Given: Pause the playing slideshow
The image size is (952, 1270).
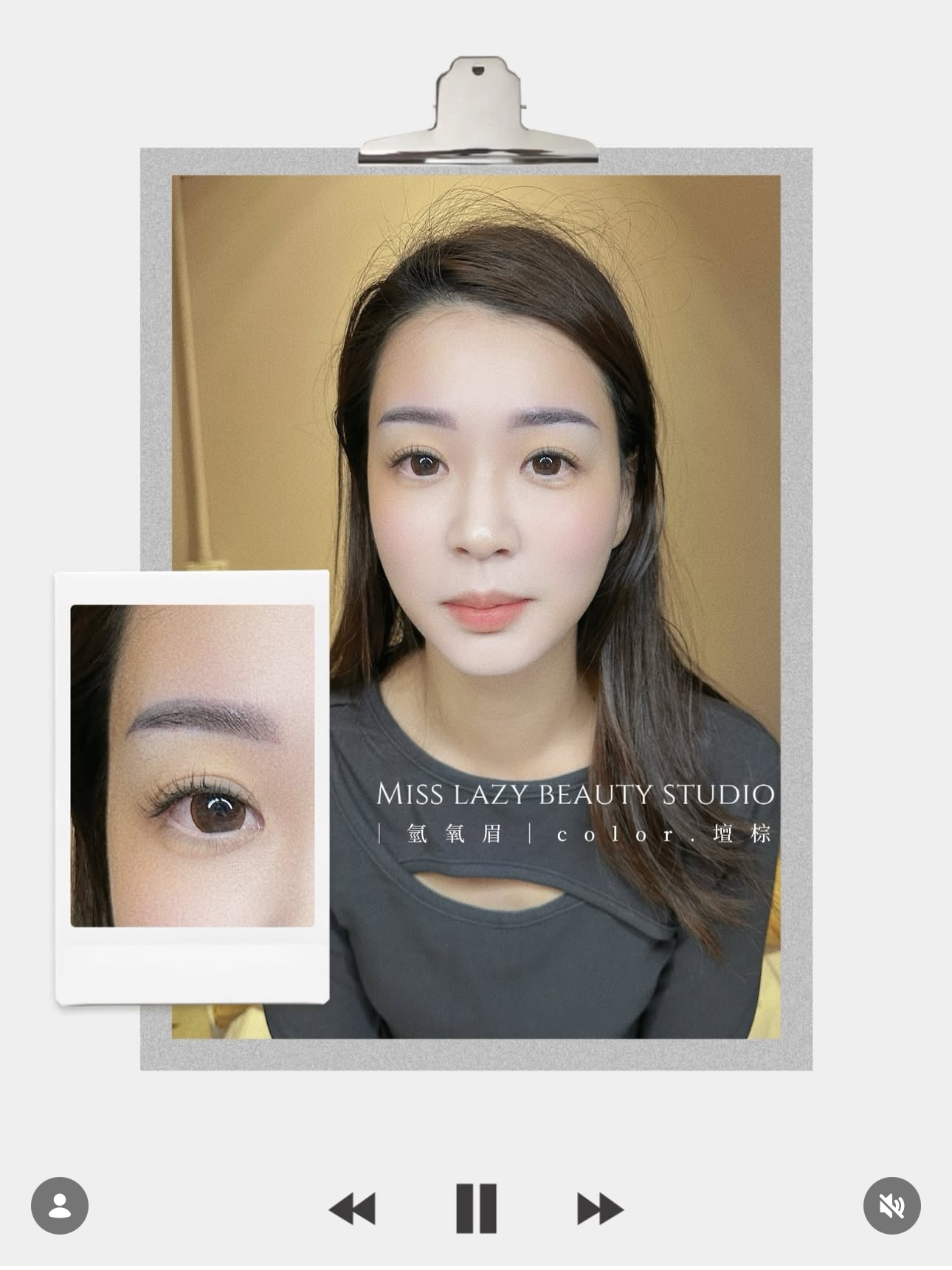Looking at the screenshot, I should [x=476, y=1209].
